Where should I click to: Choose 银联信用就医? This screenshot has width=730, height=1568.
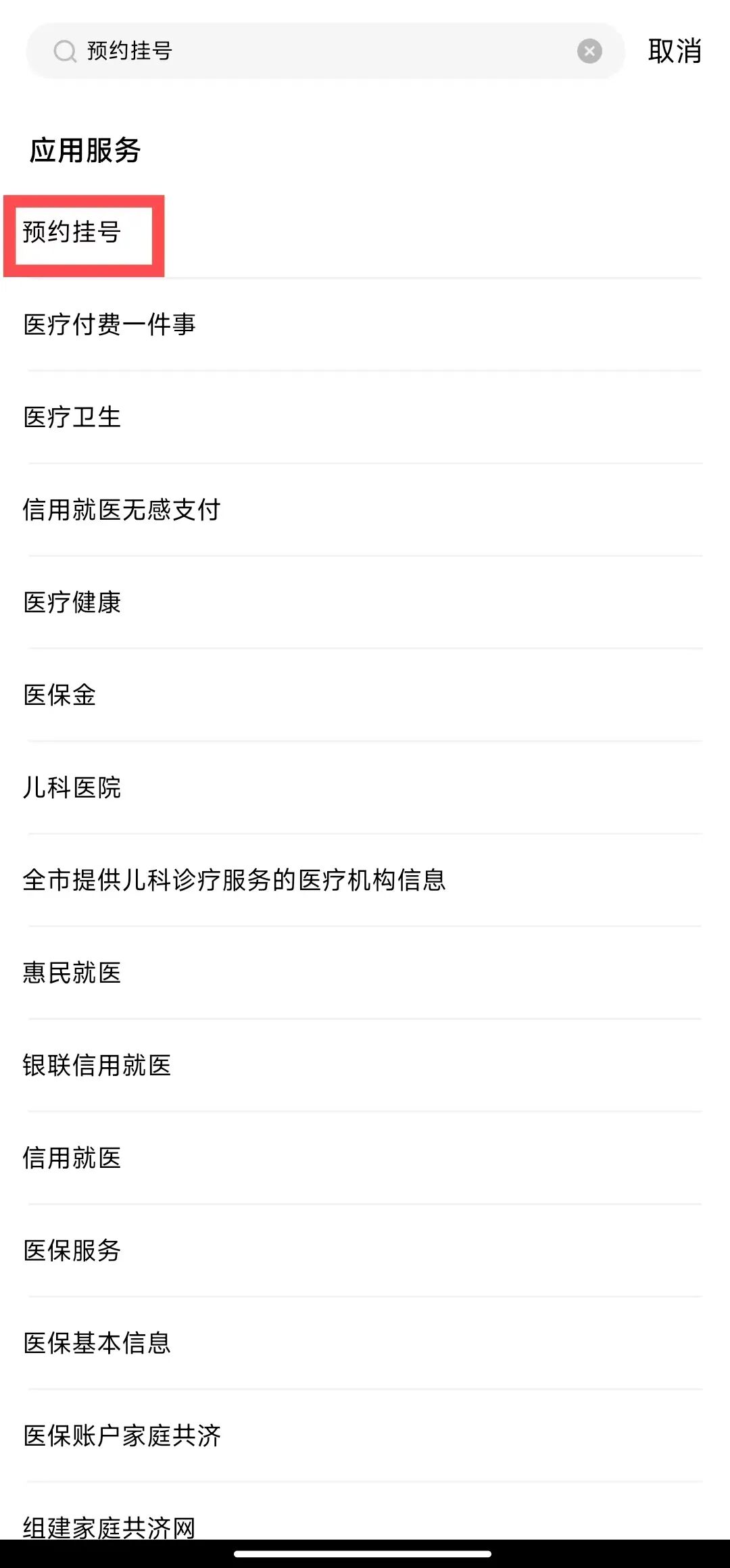pyautogui.click(x=97, y=1065)
